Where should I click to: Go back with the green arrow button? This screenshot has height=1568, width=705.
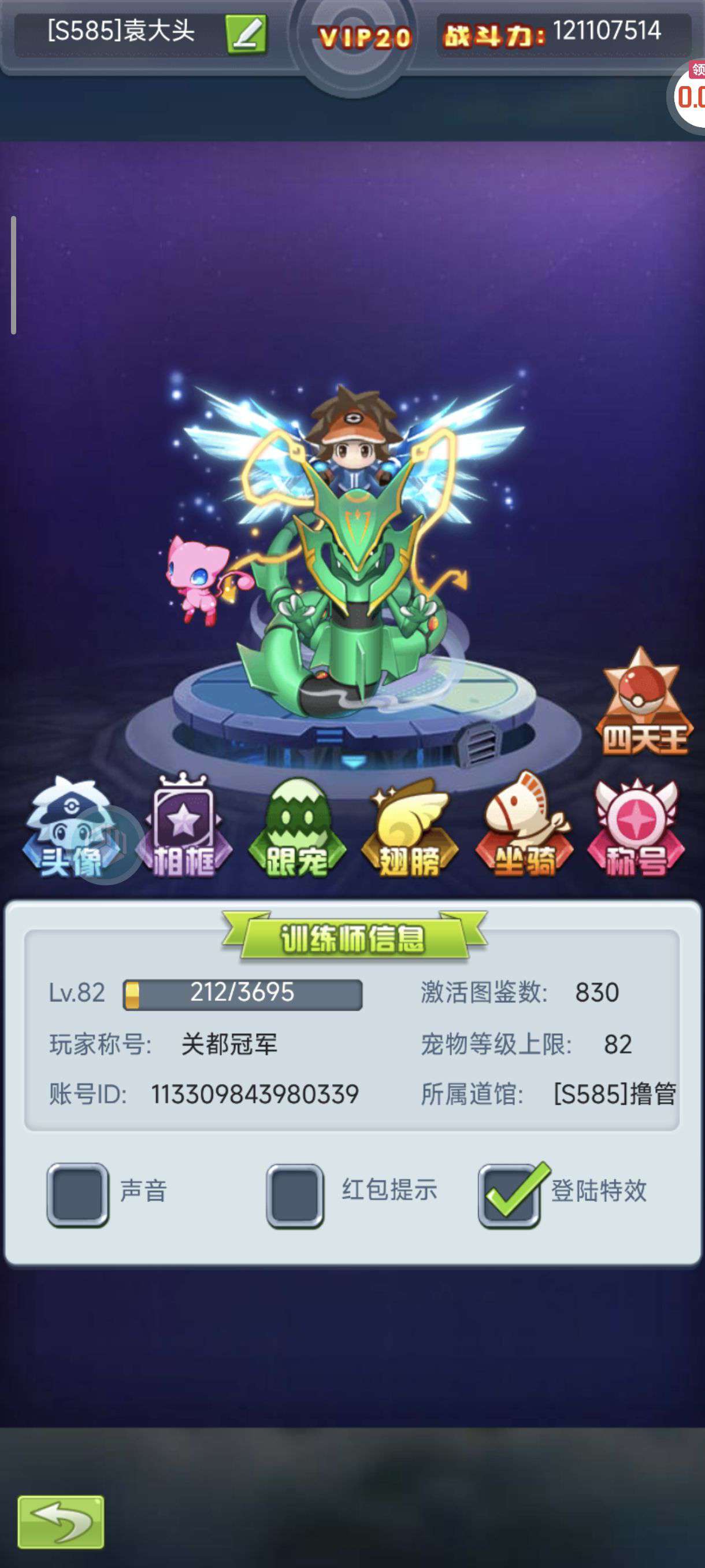point(61,1522)
